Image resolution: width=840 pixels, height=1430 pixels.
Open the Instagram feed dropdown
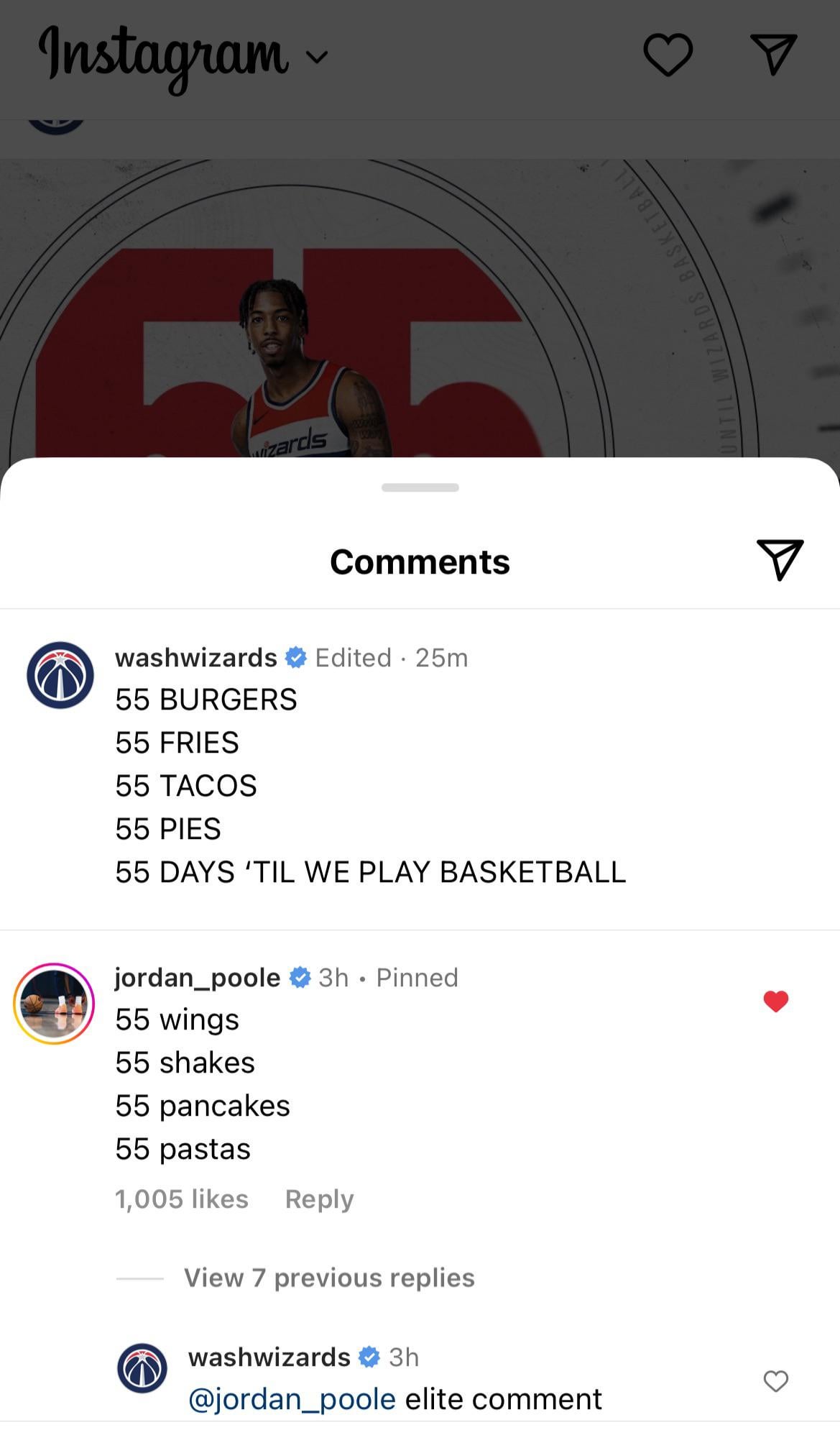317,56
